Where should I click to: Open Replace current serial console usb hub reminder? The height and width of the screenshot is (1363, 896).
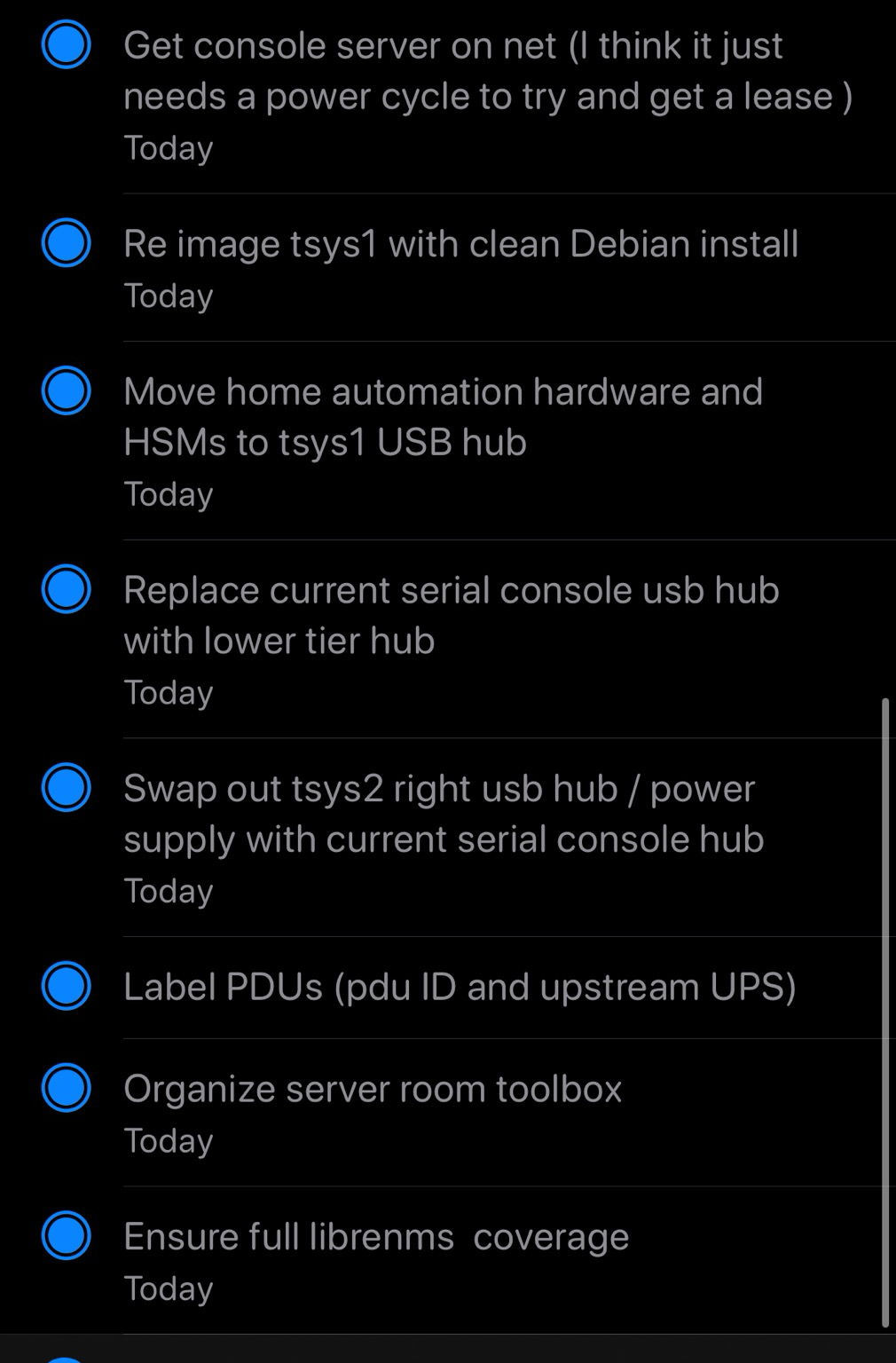tap(451, 615)
